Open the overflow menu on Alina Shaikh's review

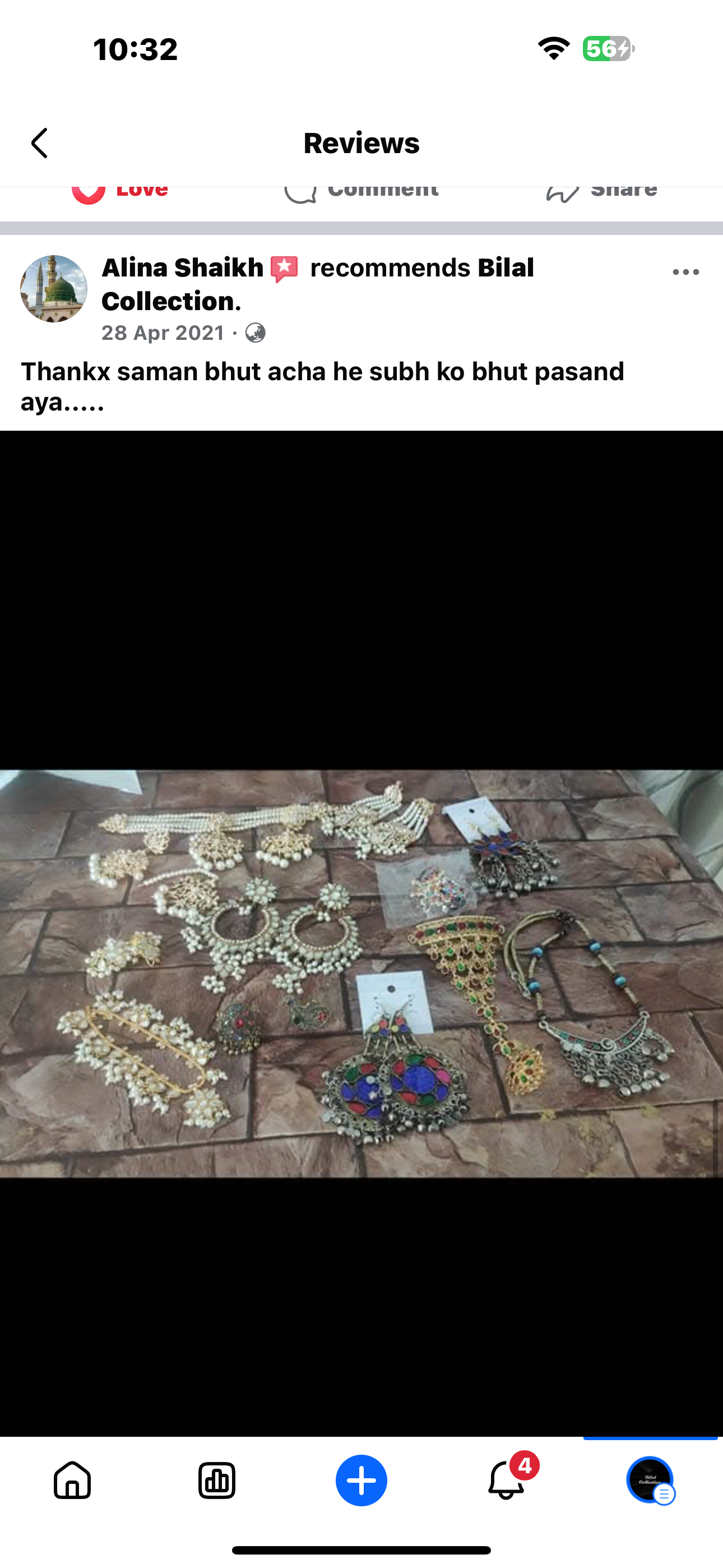[685, 272]
